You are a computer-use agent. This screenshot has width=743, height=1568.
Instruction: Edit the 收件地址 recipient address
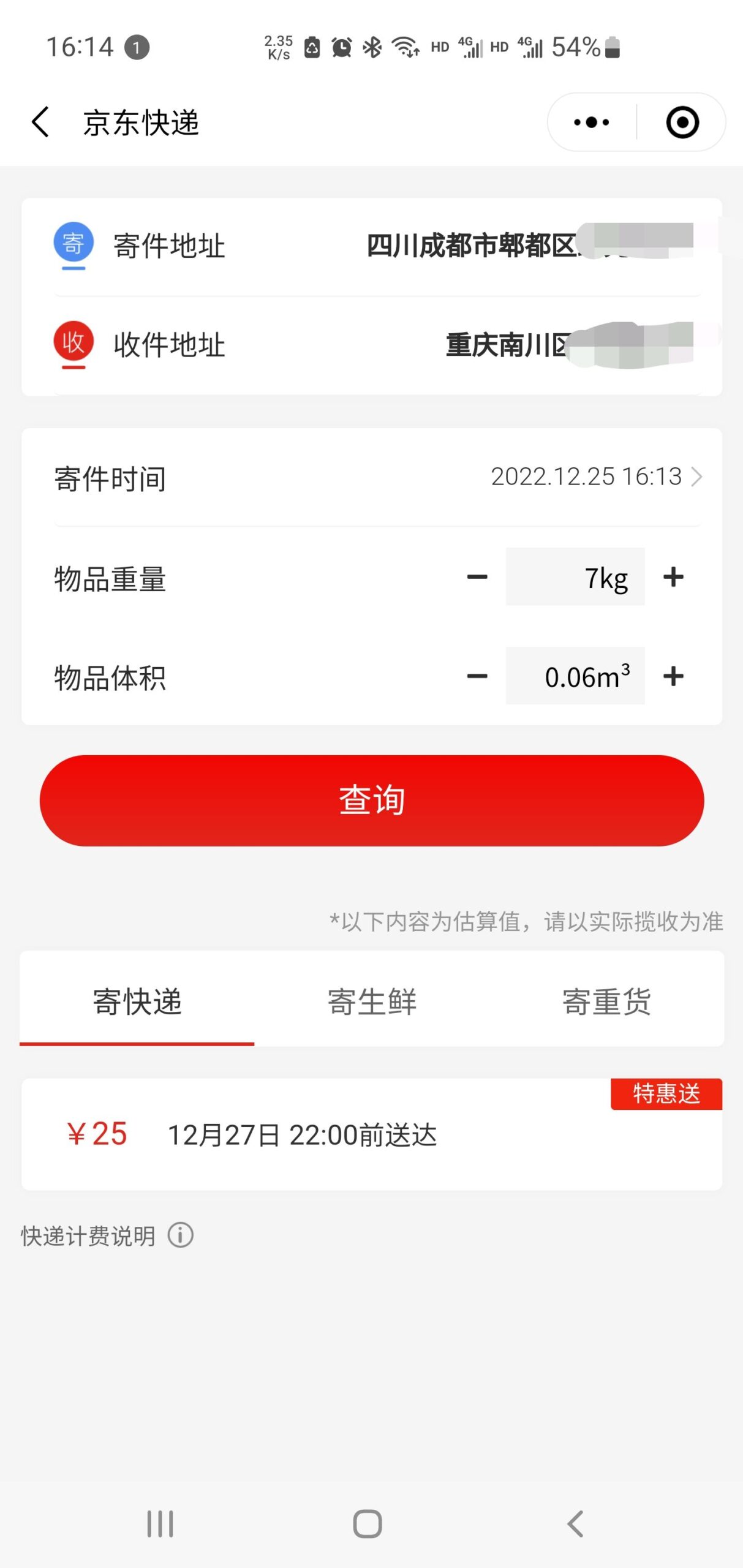pyautogui.click(x=372, y=345)
